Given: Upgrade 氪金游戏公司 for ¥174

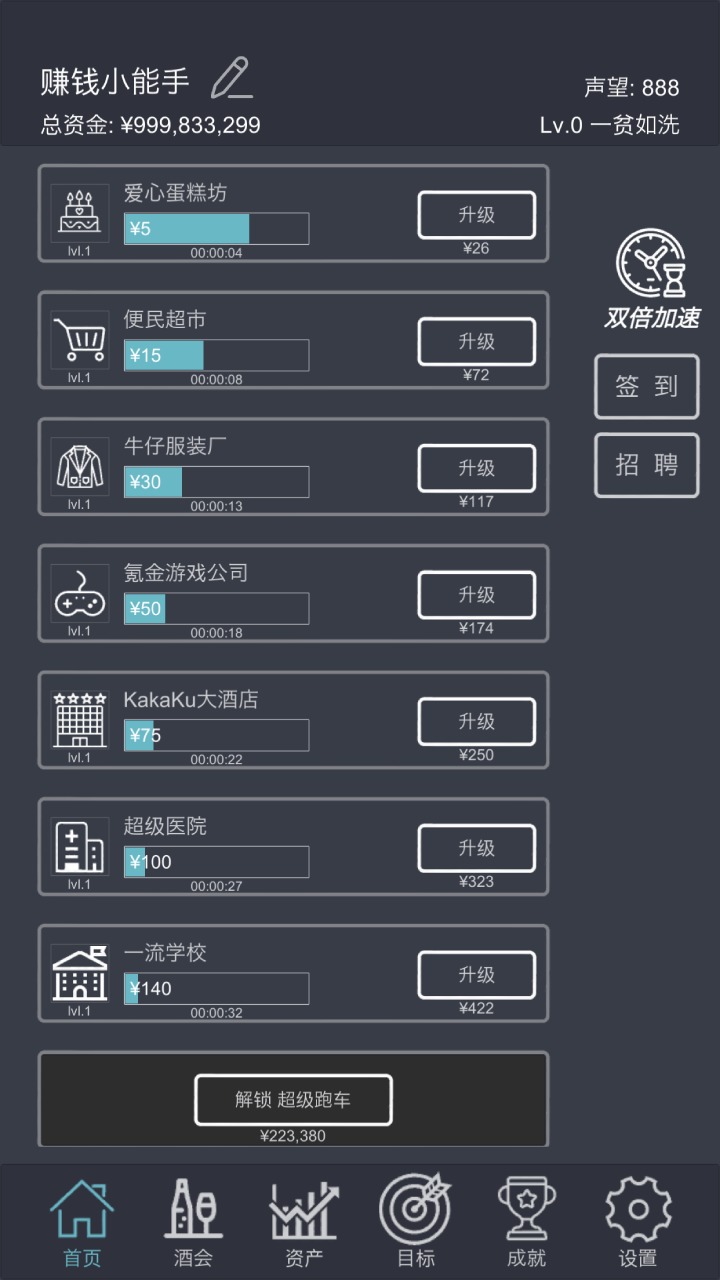Looking at the screenshot, I should 476,595.
